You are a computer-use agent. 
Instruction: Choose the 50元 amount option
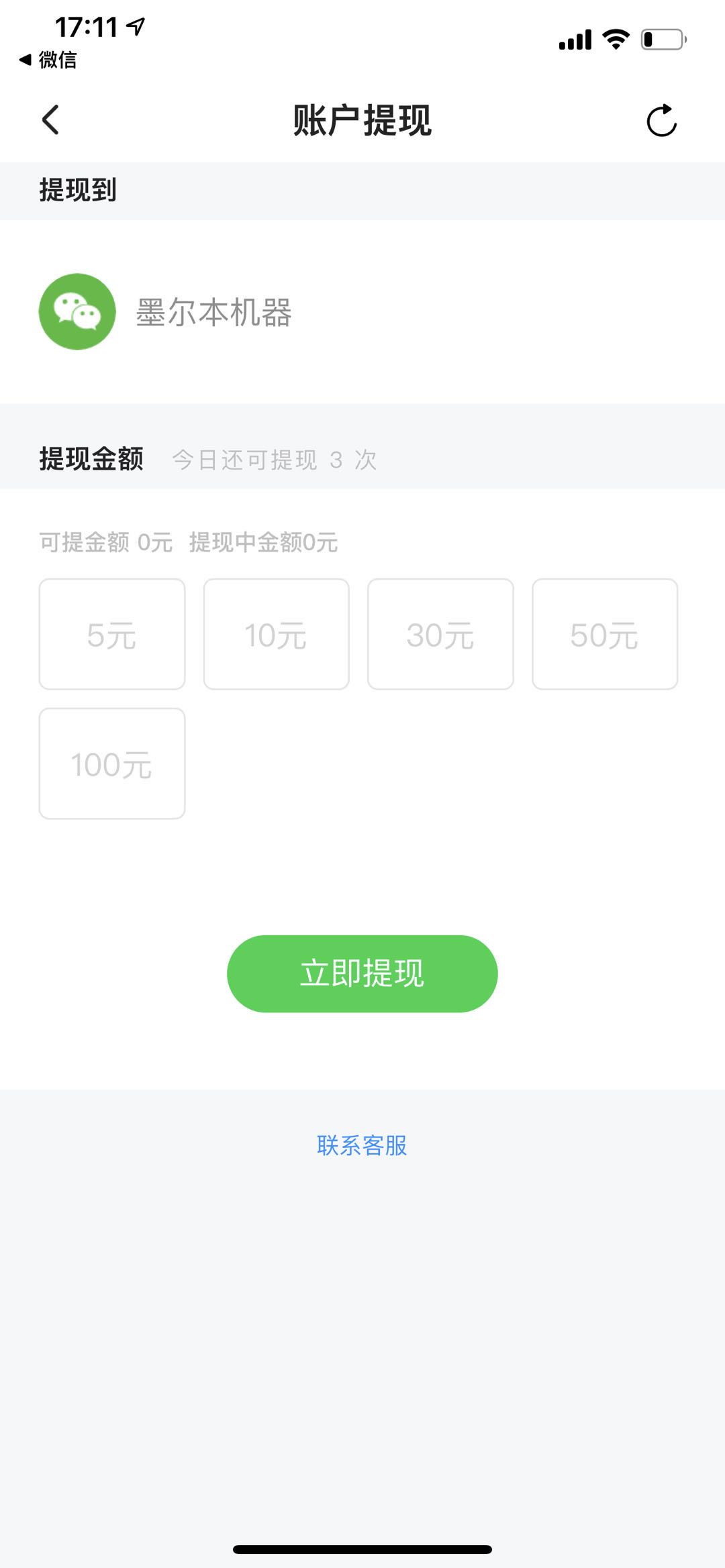(x=604, y=633)
